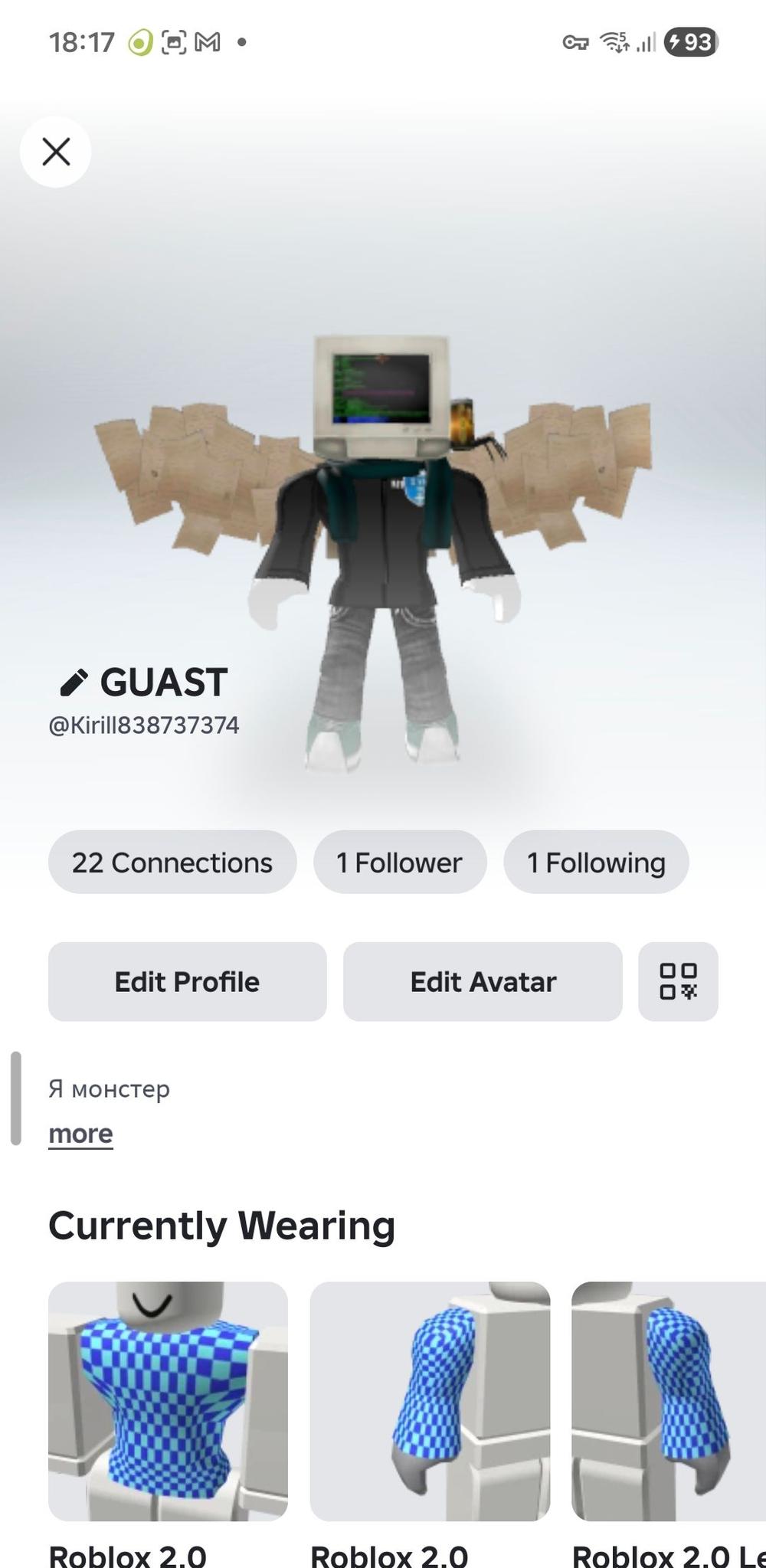Open Edit Avatar

tap(483, 982)
